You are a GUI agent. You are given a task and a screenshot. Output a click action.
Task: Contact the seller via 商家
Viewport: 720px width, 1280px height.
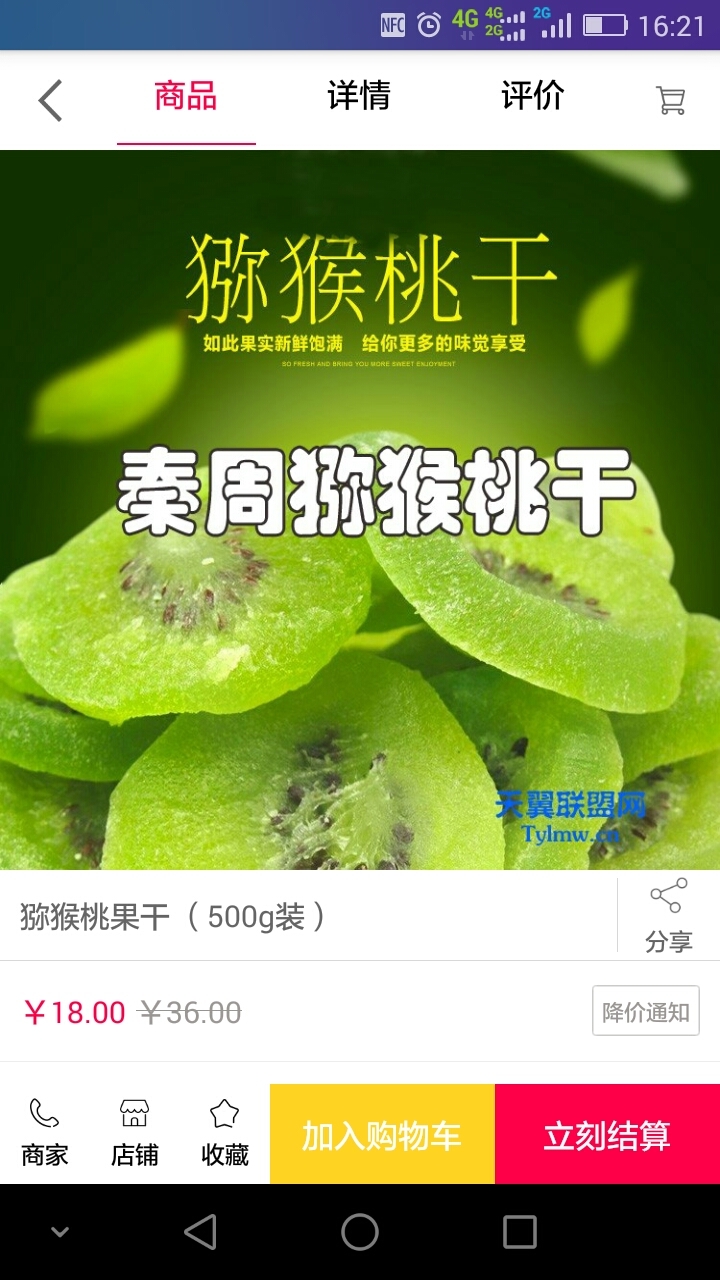click(x=45, y=1134)
